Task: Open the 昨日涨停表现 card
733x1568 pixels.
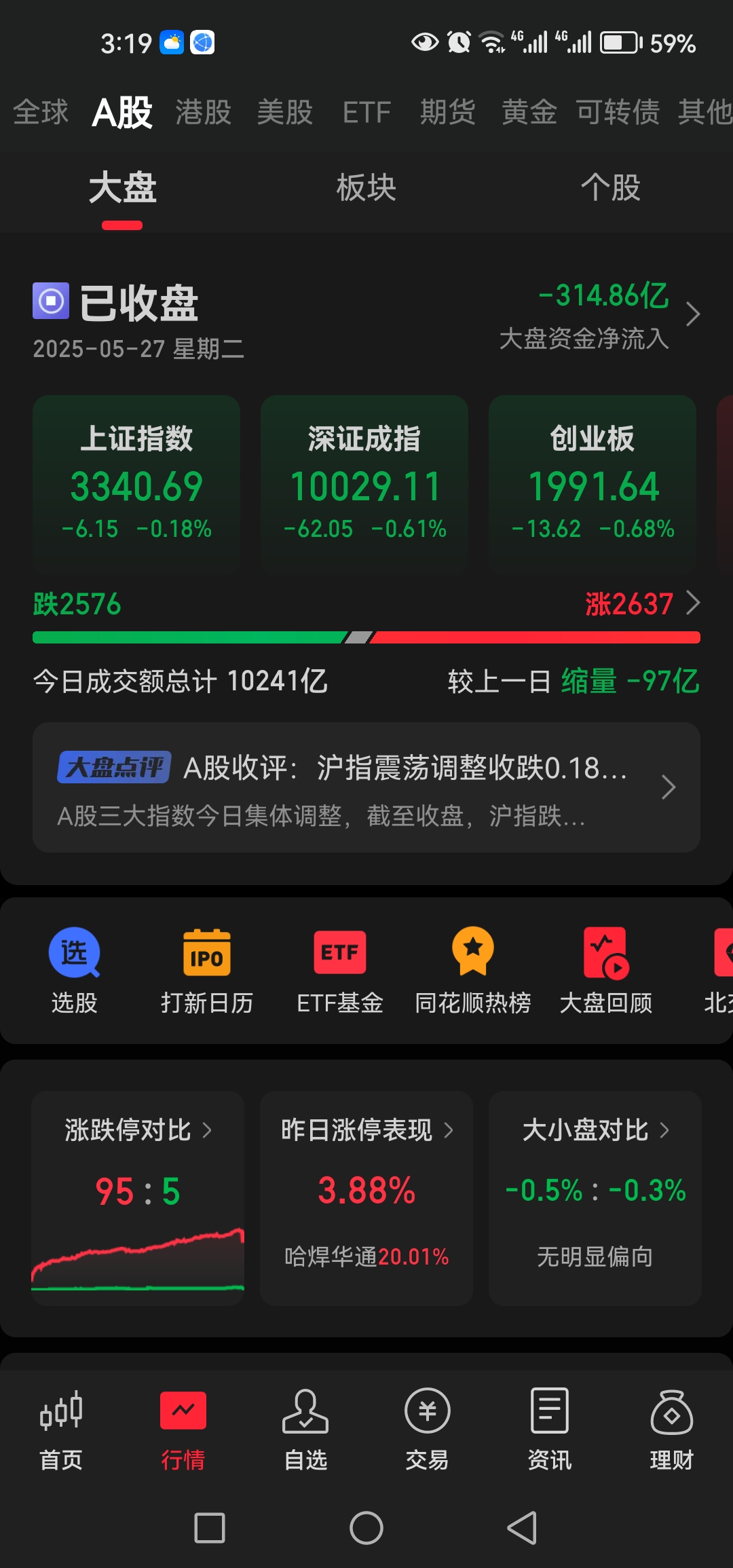Action: [x=366, y=1197]
